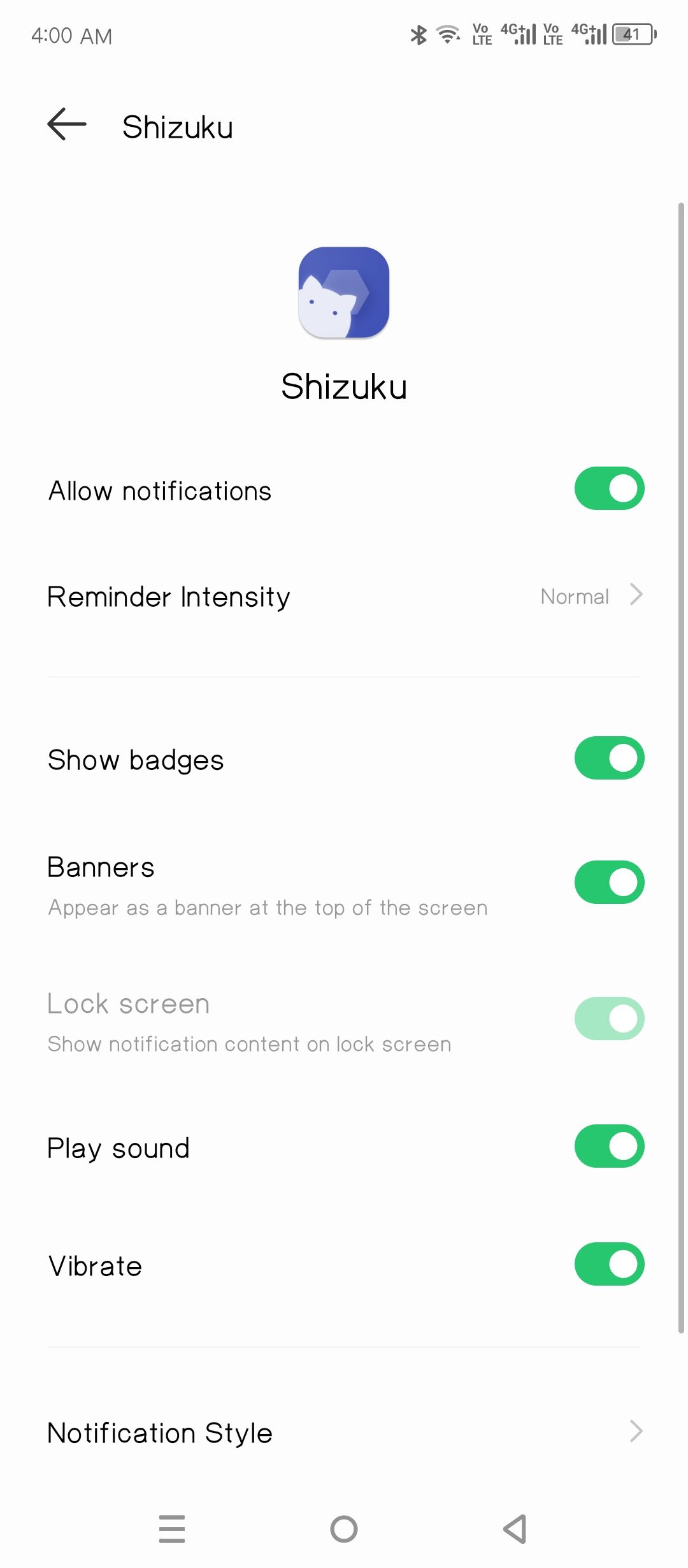Viewport: 688px width, 1568px height.
Task: Tap the 4G+ signal indicator
Action: click(516, 35)
